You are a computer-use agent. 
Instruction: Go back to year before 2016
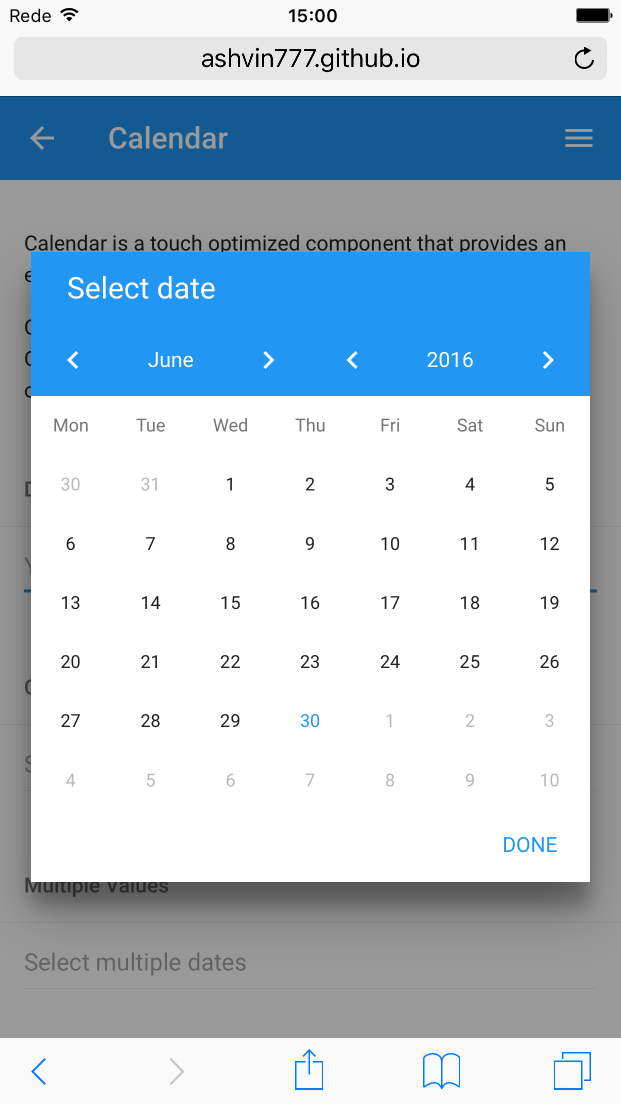point(352,360)
